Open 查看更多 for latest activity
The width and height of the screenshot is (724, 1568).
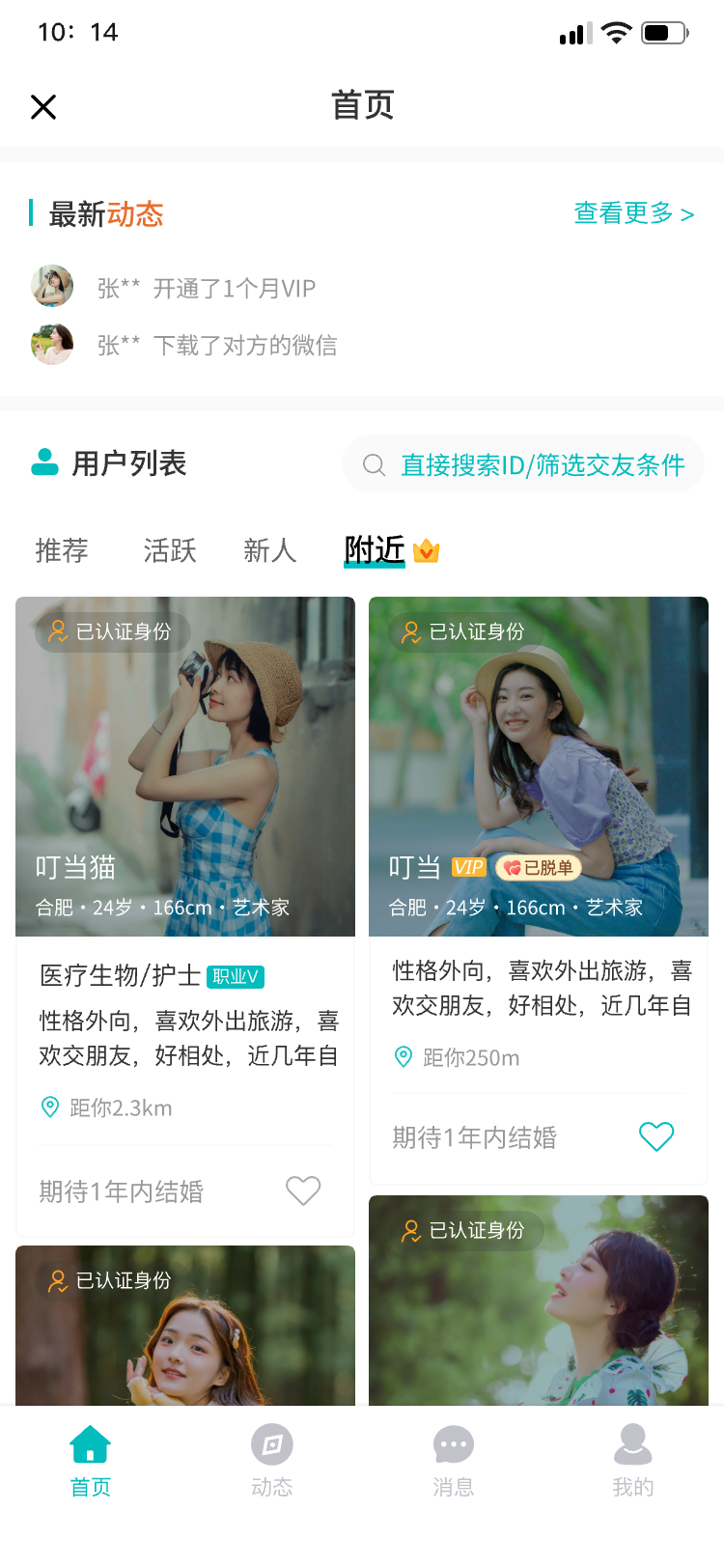[x=633, y=213]
